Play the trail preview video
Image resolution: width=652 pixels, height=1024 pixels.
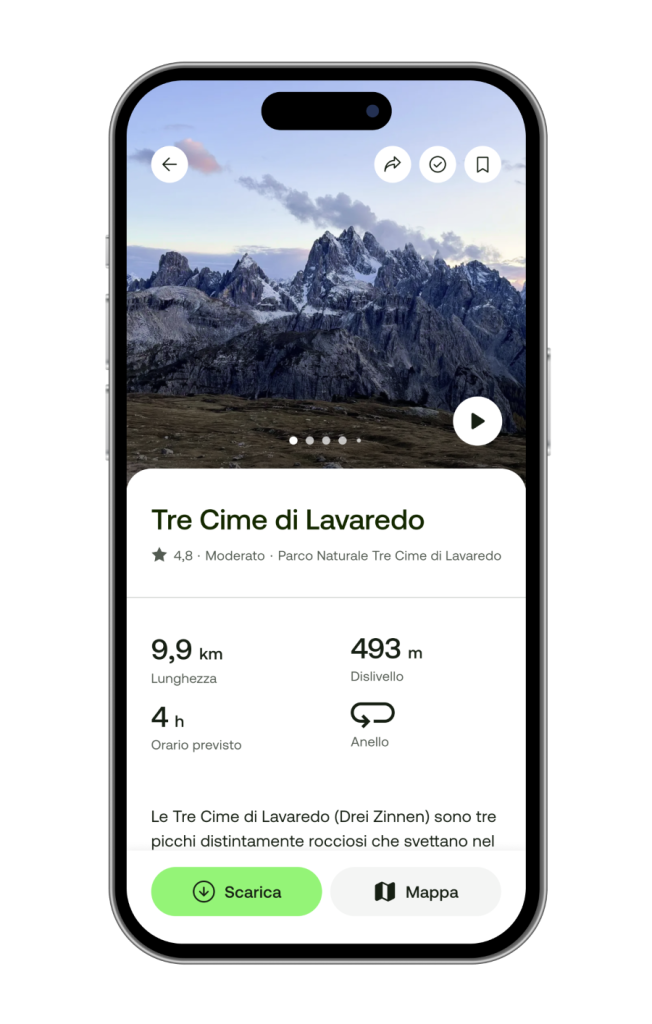477,421
